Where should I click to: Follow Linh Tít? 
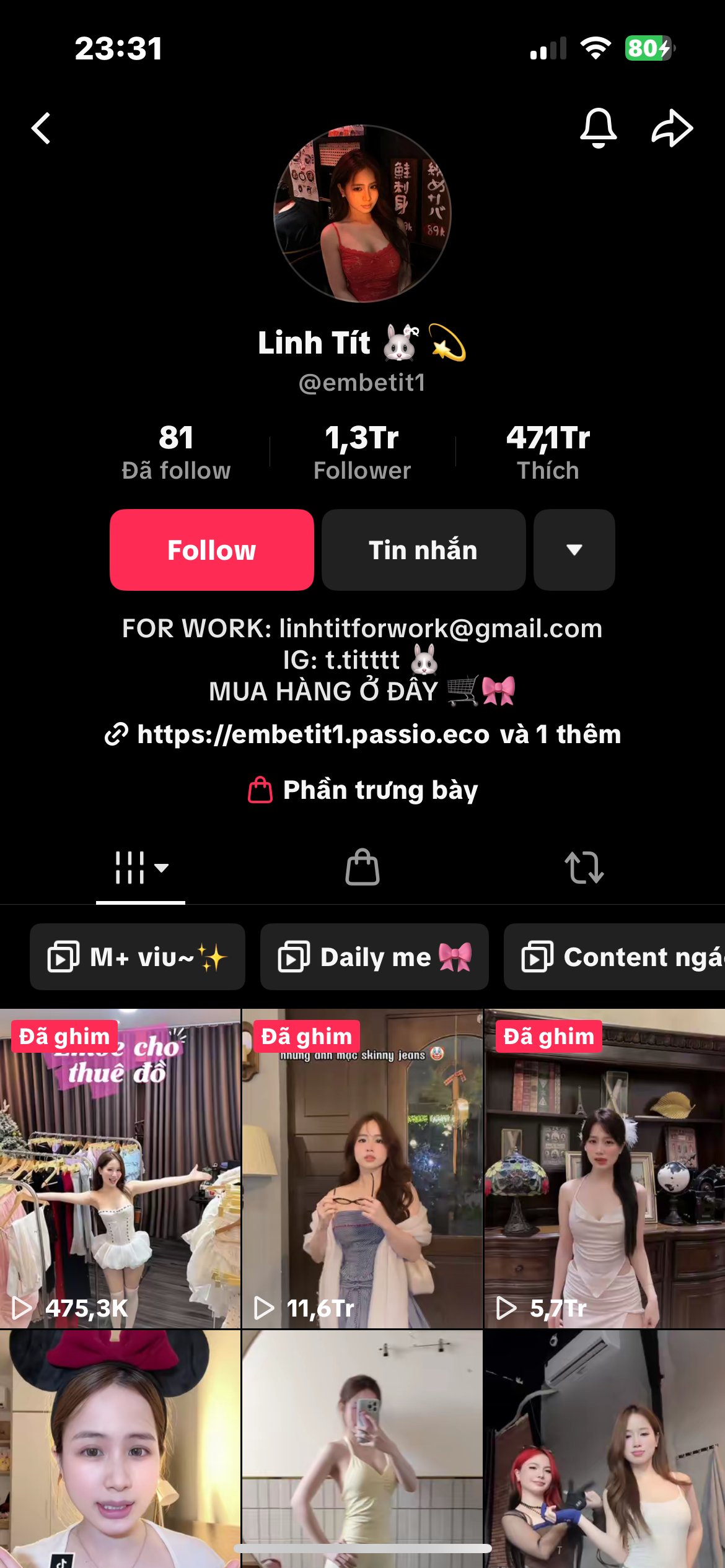click(x=212, y=550)
